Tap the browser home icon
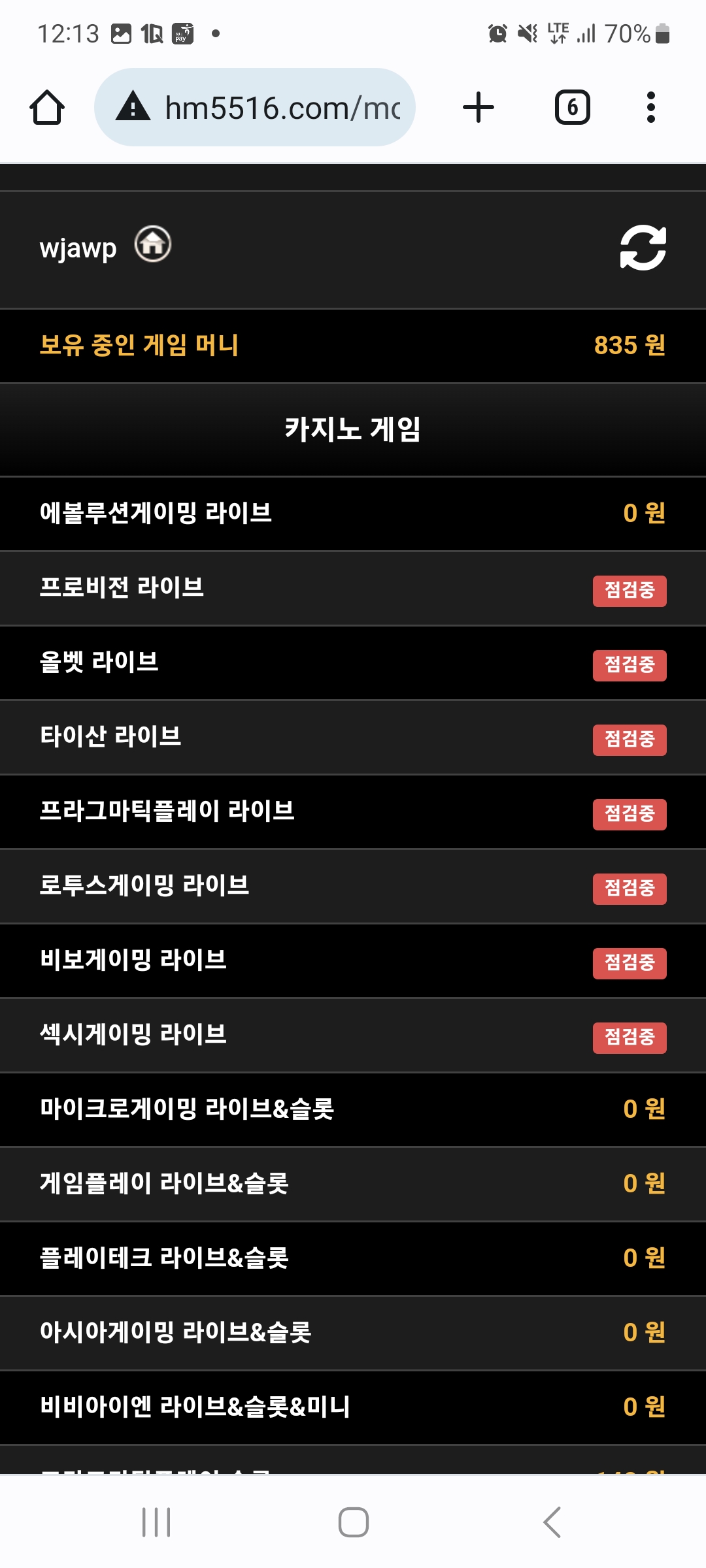Viewport: 706px width, 1568px height. [x=47, y=107]
